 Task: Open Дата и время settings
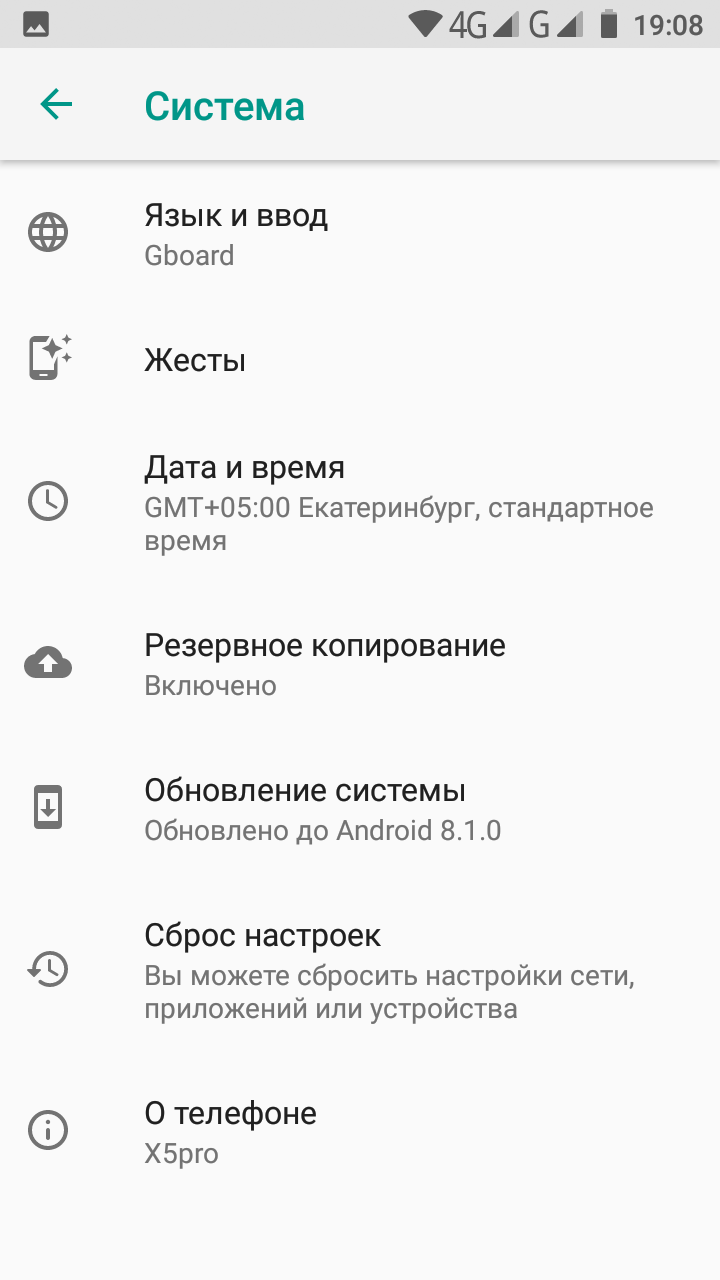pyautogui.click(x=360, y=503)
